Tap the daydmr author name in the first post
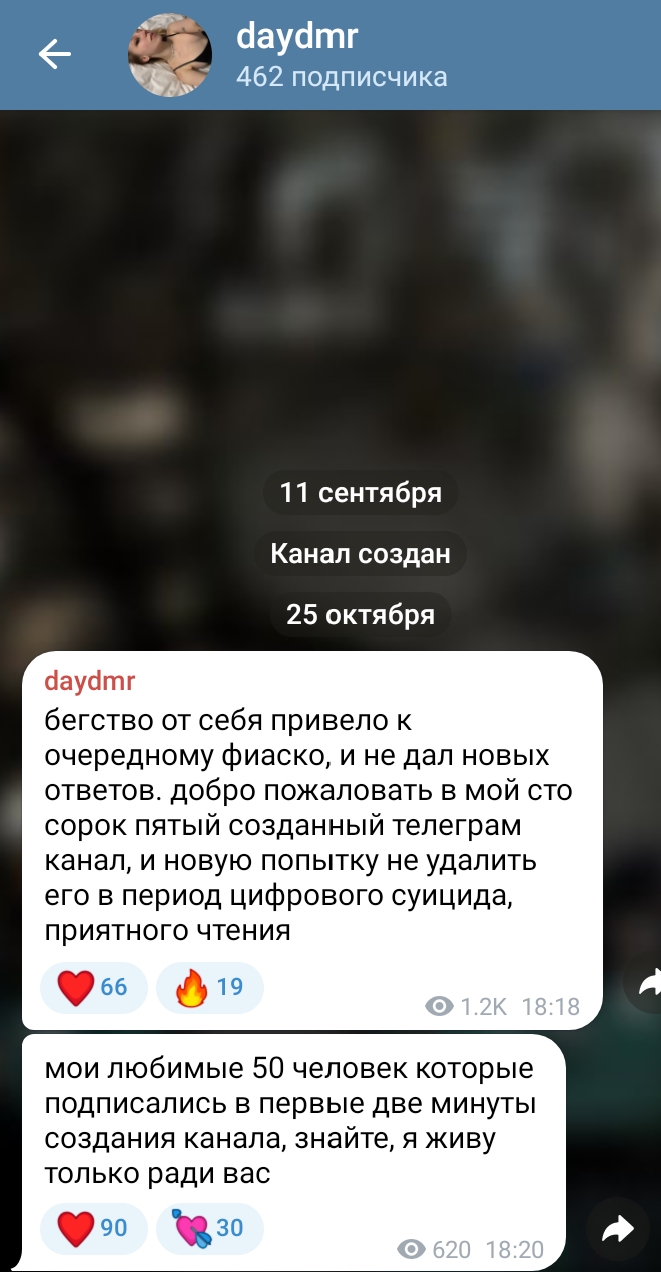This screenshot has width=661, height=1272. click(x=89, y=682)
